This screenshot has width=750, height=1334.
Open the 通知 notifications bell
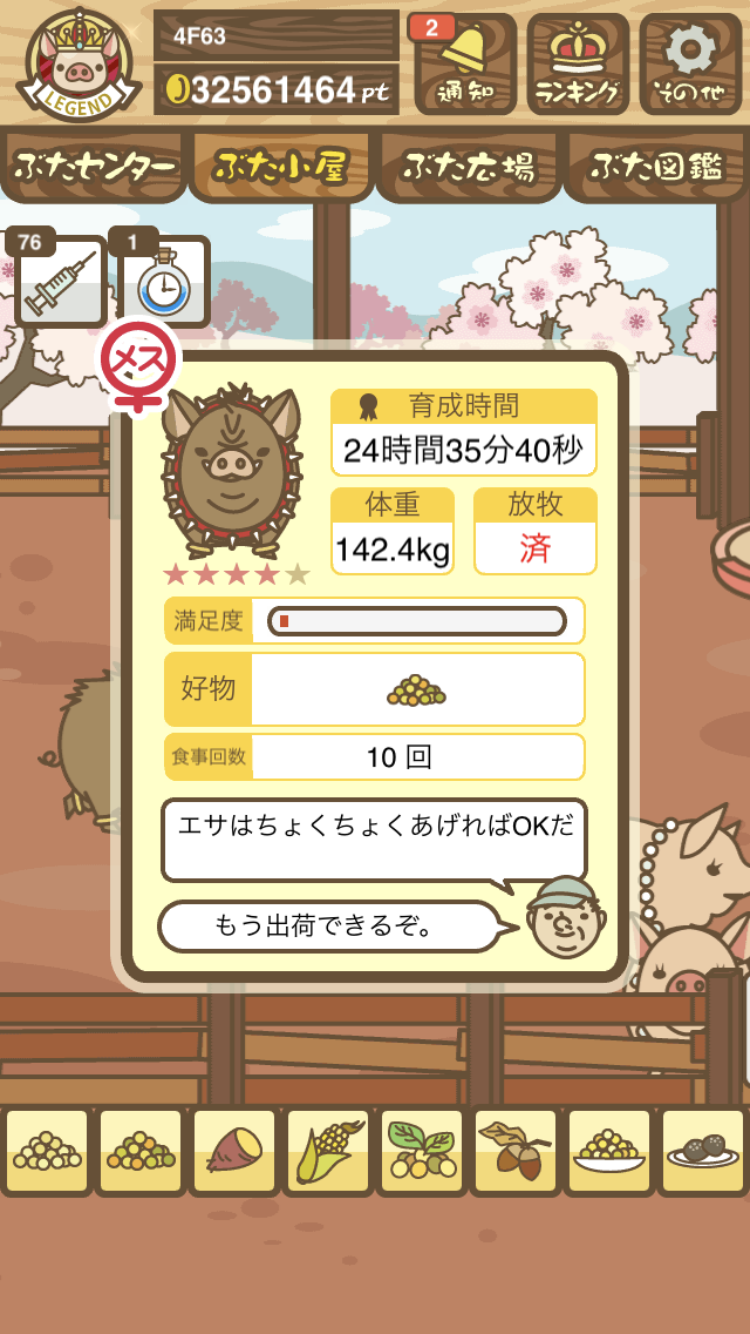click(x=464, y=64)
